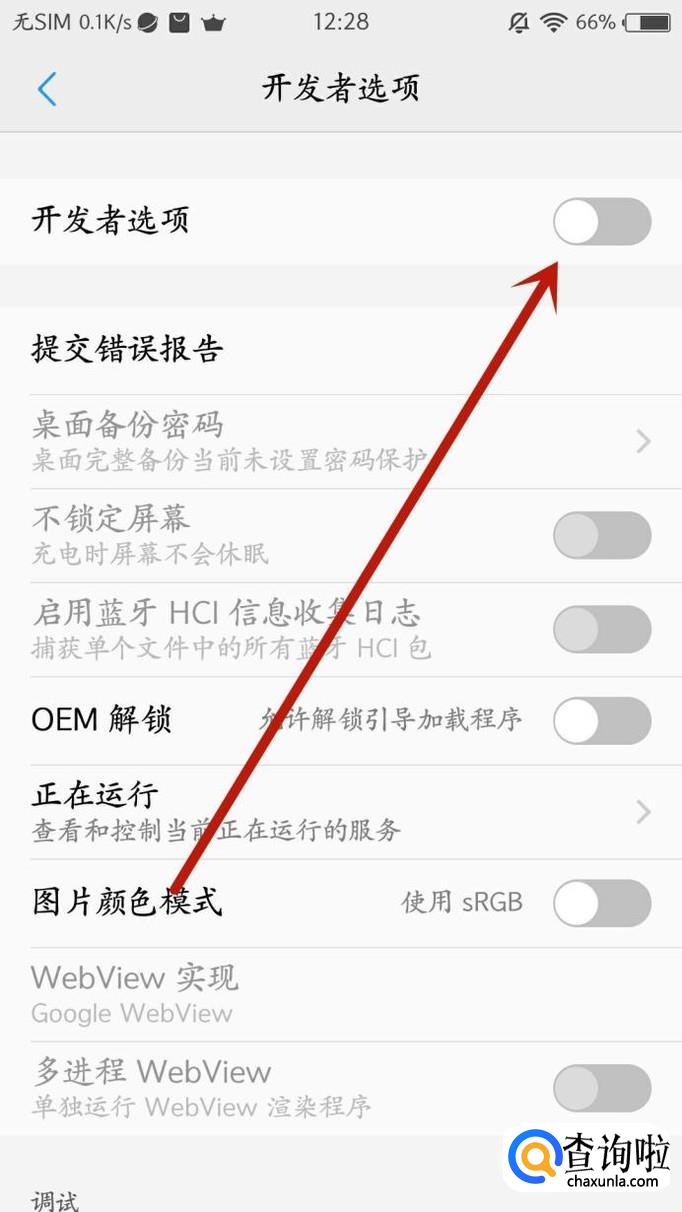Toggle 启用蓝牙 HCI 信息收集日志
682x1212 pixels.
click(602, 629)
